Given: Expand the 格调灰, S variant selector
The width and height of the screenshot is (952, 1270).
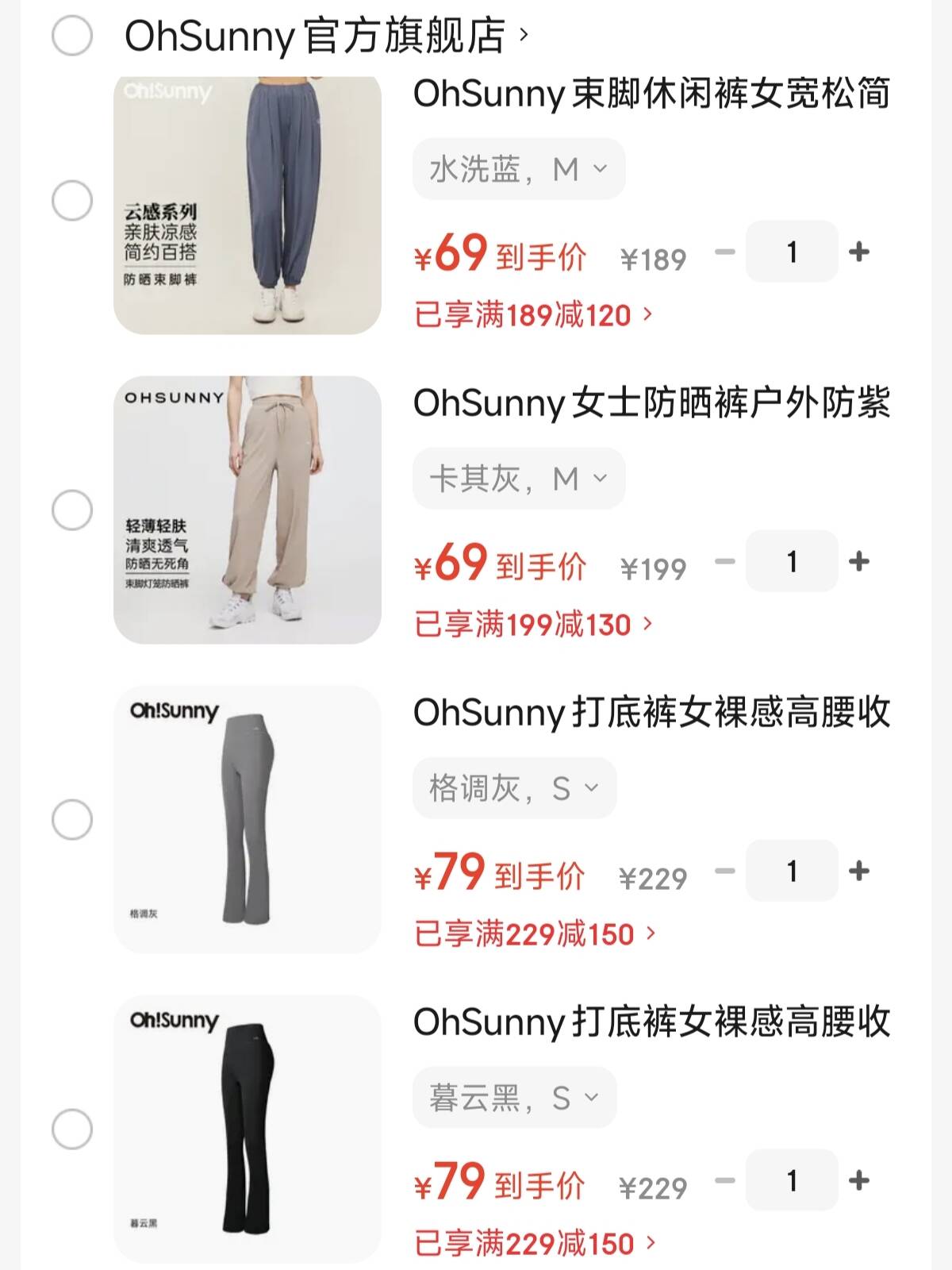Looking at the screenshot, I should 514,788.
